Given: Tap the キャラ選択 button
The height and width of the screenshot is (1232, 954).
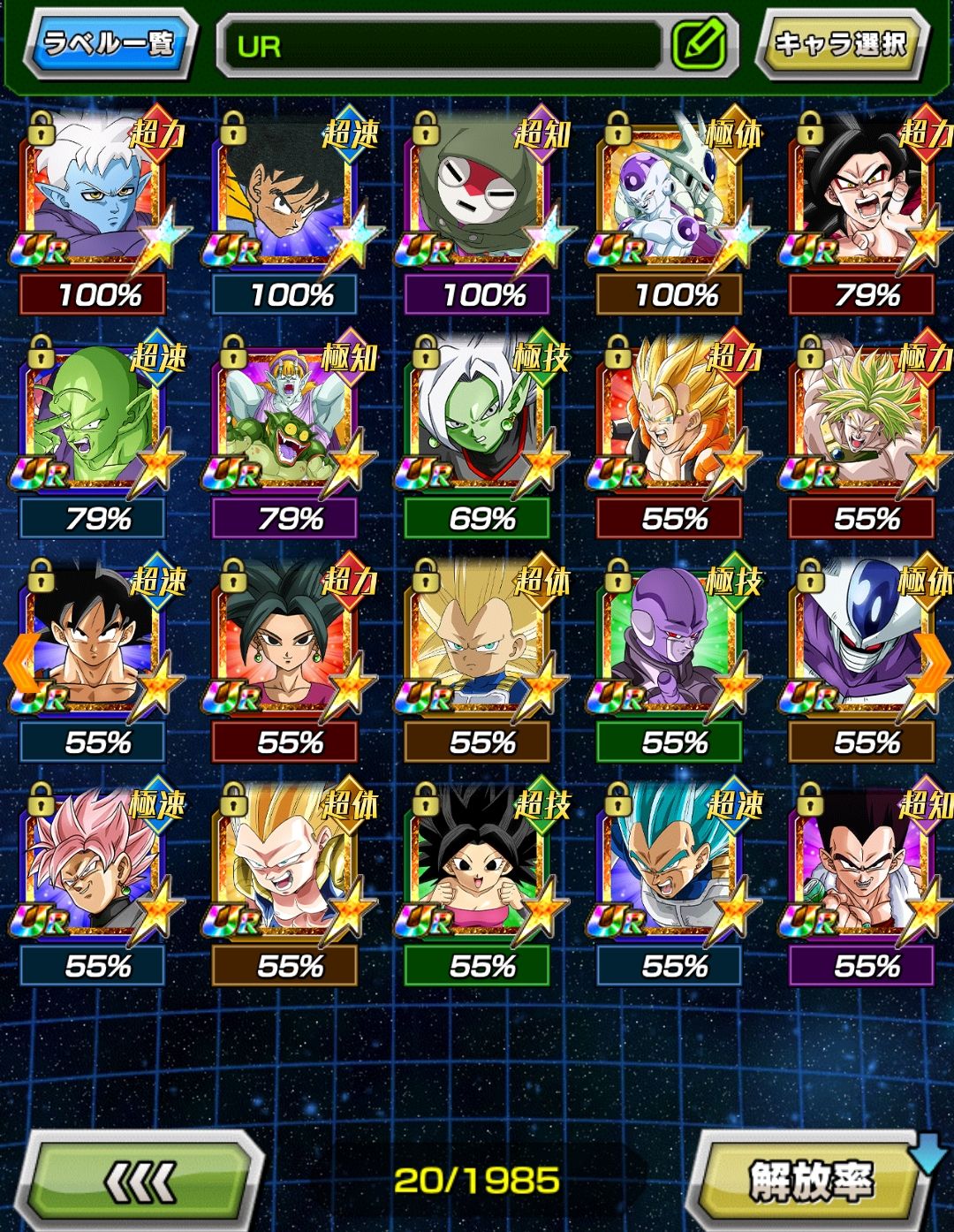Looking at the screenshot, I should tap(840, 44).
